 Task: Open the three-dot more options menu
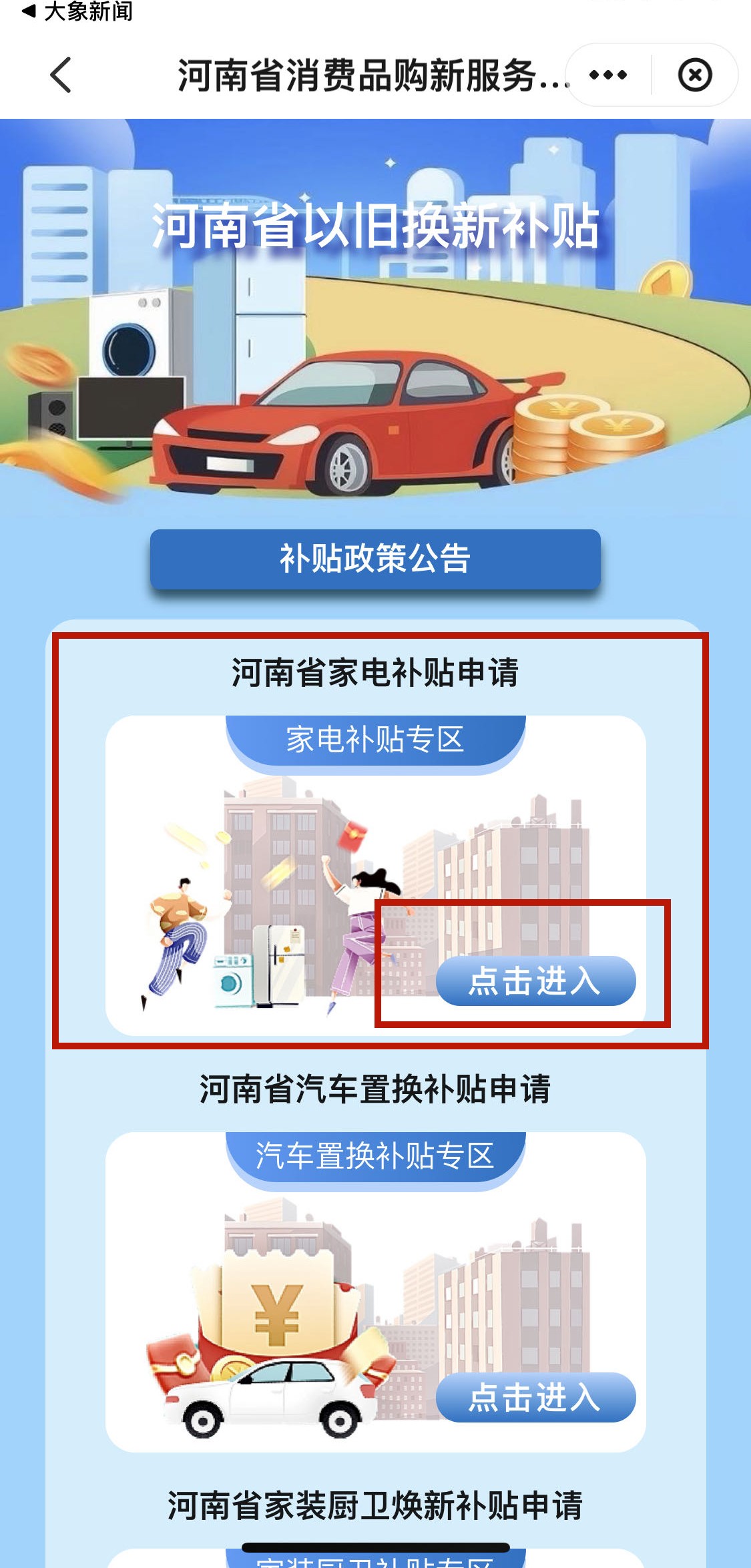click(x=608, y=75)
